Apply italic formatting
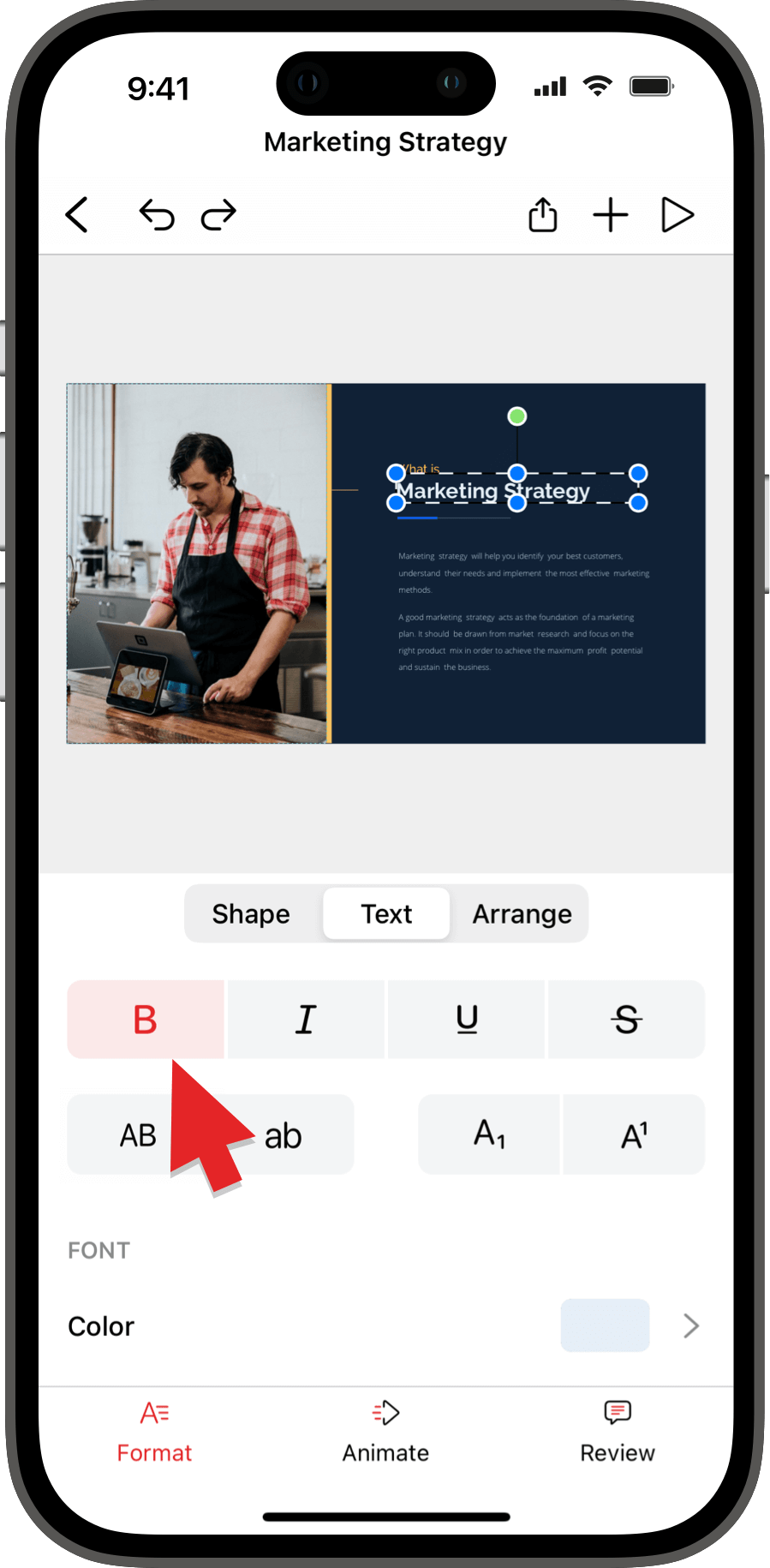Viewport: 770px width, 1568px height. point(306,1020)
